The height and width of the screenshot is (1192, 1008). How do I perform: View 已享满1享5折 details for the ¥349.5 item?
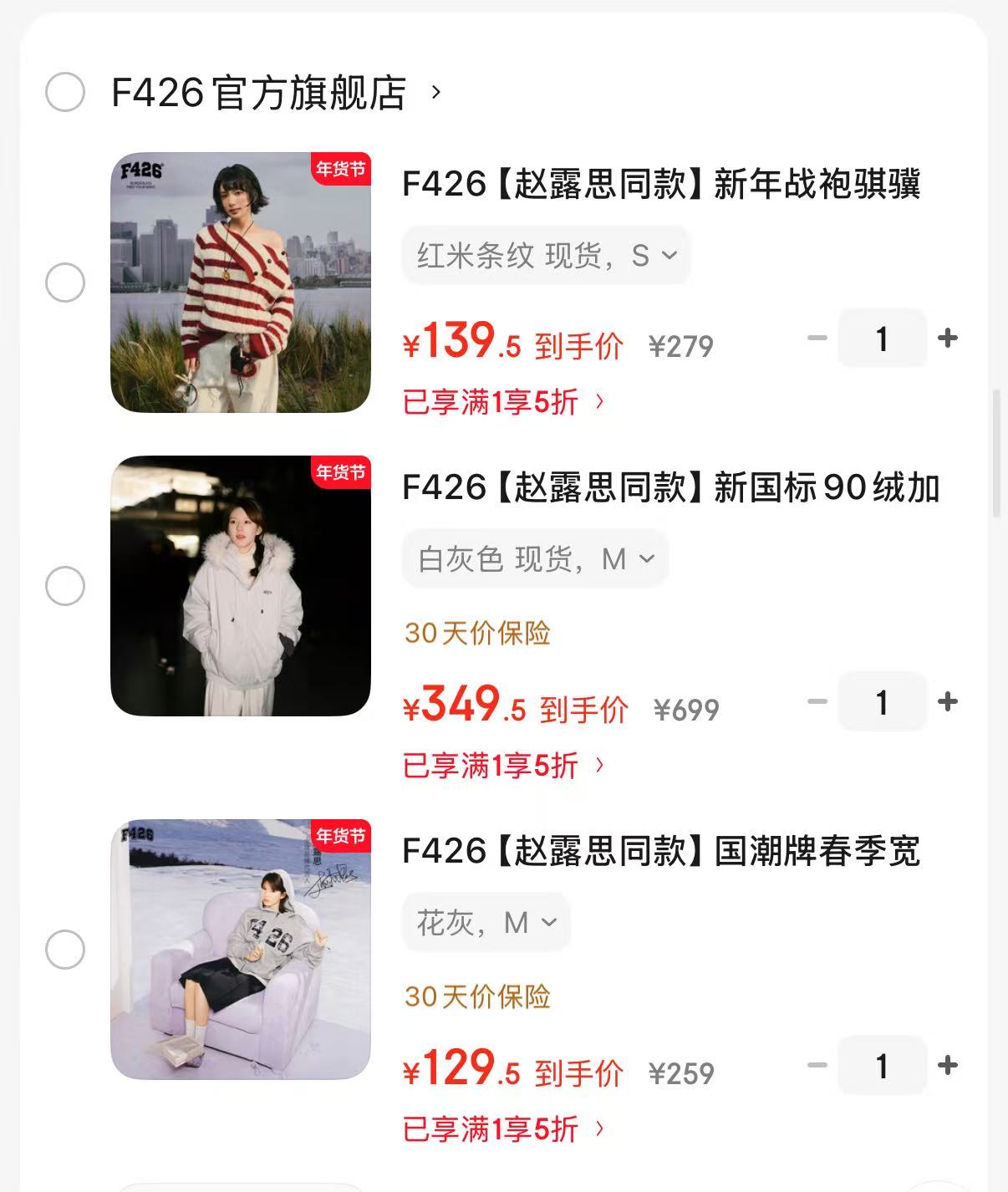503,765
